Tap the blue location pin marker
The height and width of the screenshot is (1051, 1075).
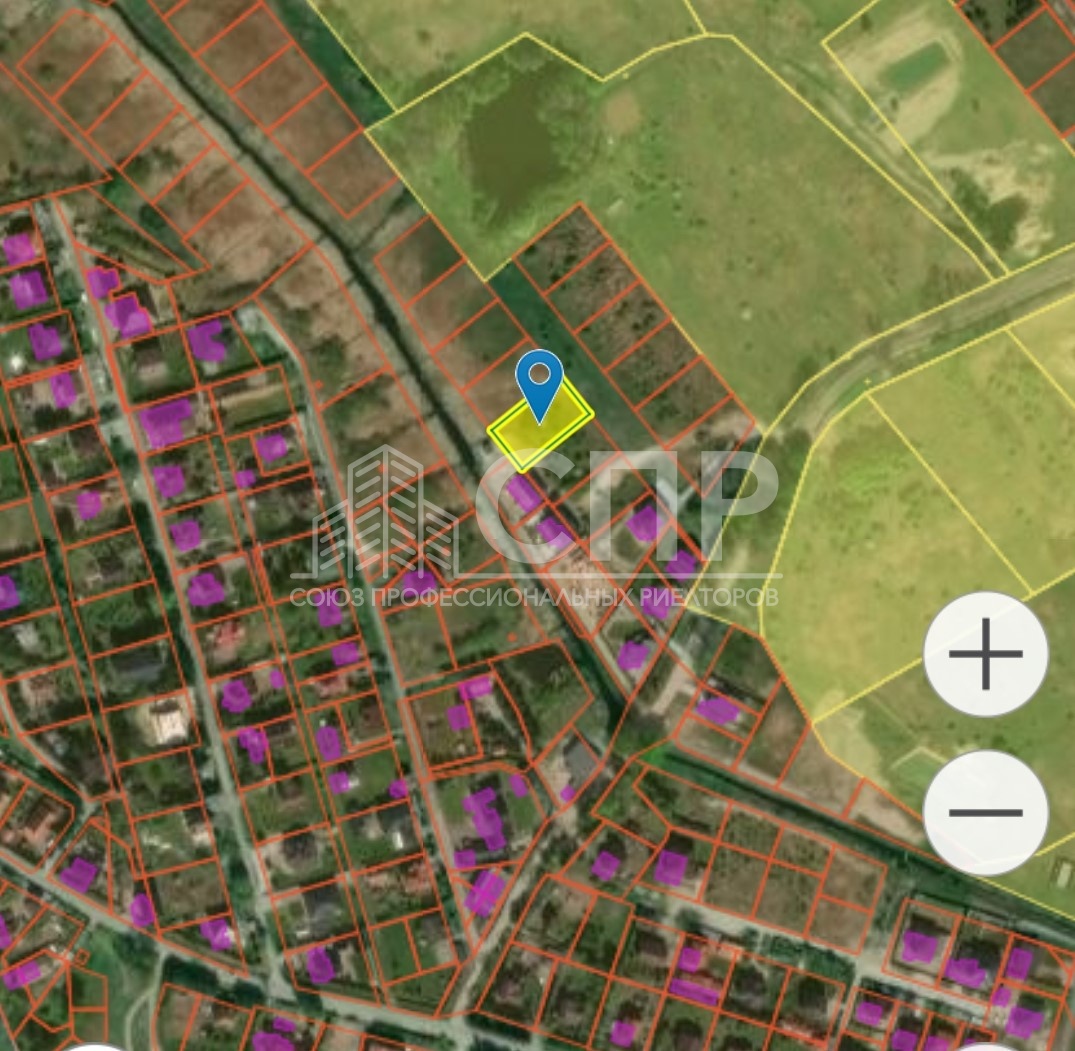point(540,380)
